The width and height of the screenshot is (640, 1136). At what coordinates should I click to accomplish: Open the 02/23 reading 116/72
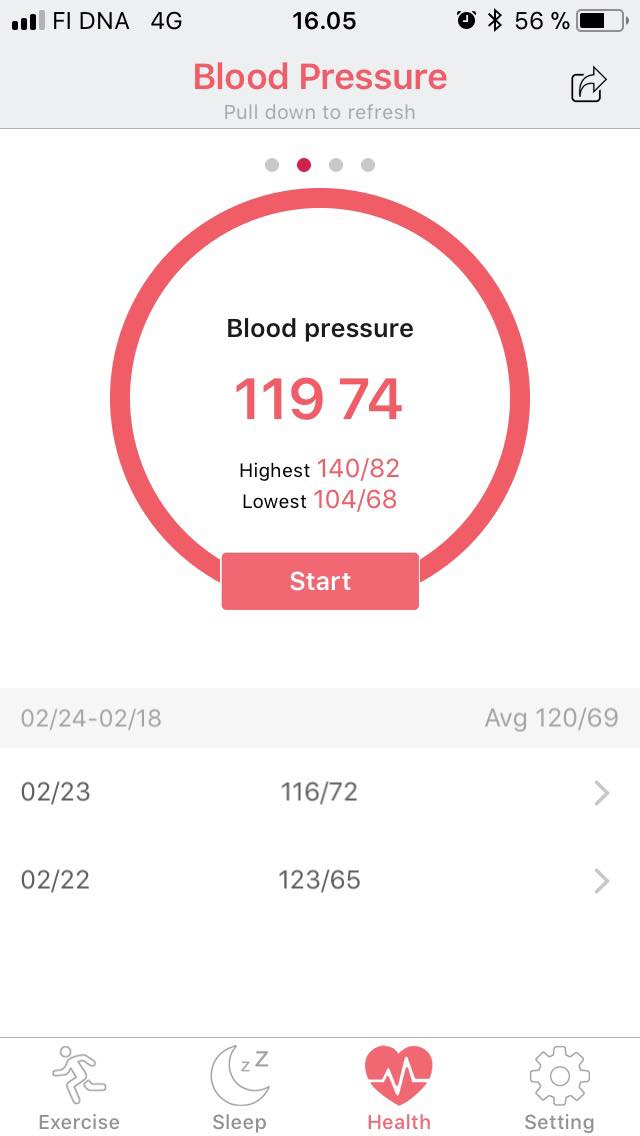(x=320, y=793)
